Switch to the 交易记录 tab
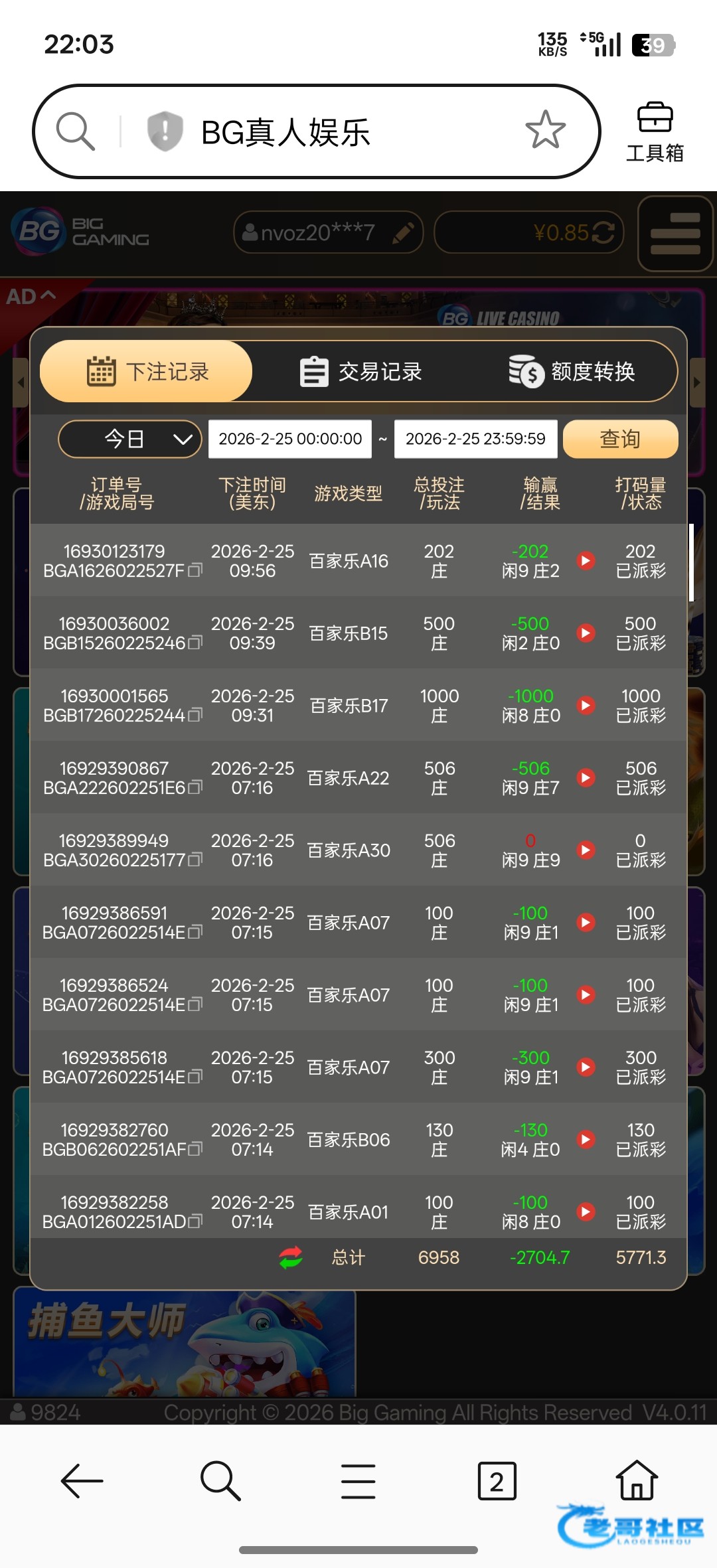717x1568 pixels. [360, 372]
